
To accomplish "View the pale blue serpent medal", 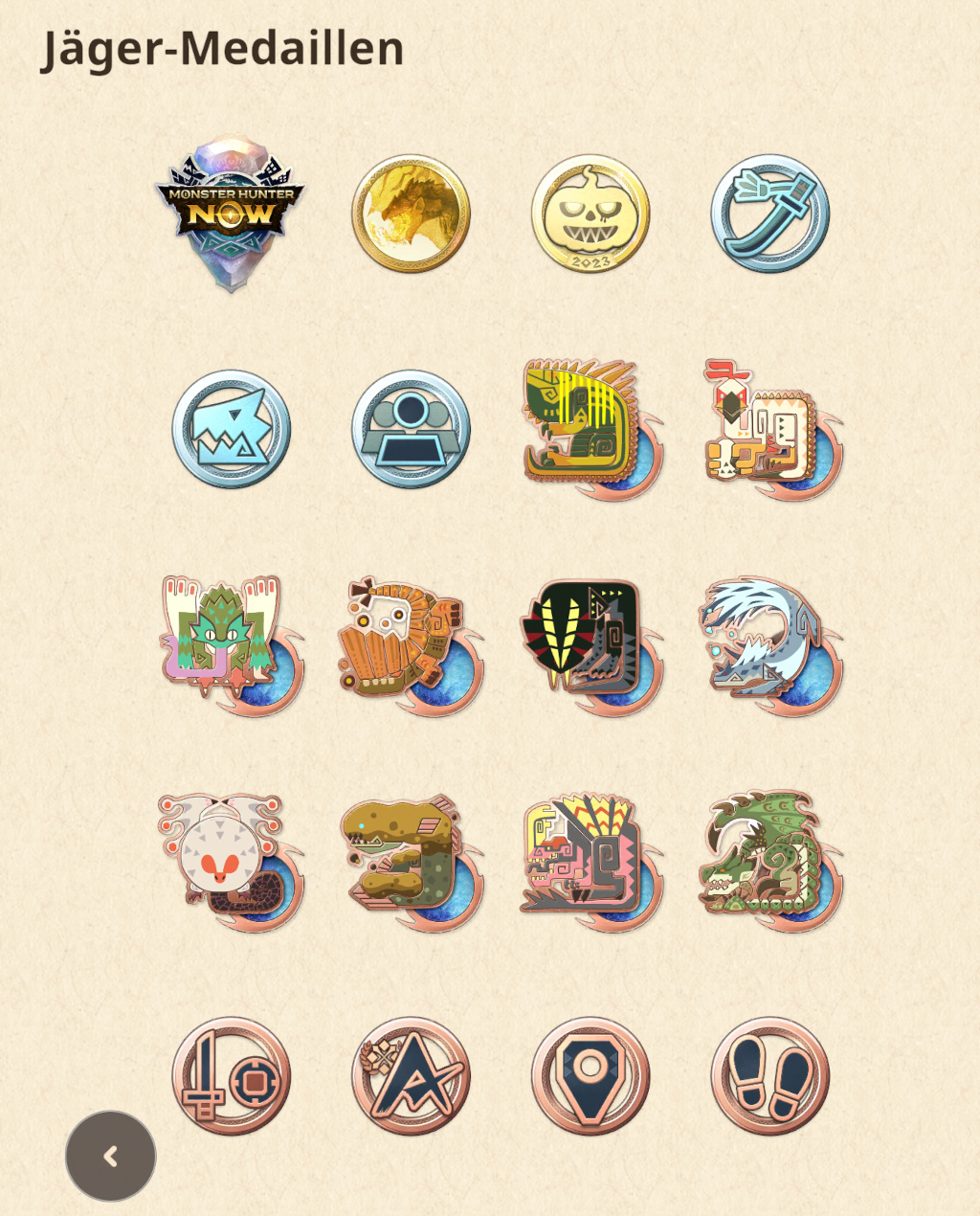I will (771, 645).
